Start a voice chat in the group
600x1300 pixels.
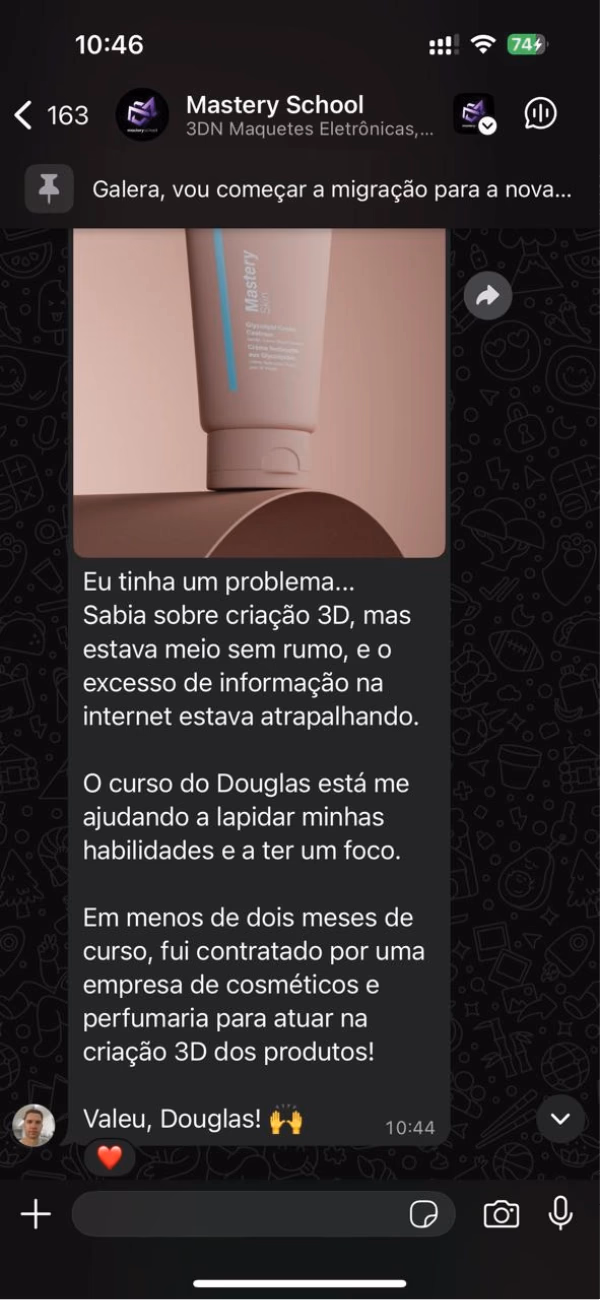[x=540, y=114]
